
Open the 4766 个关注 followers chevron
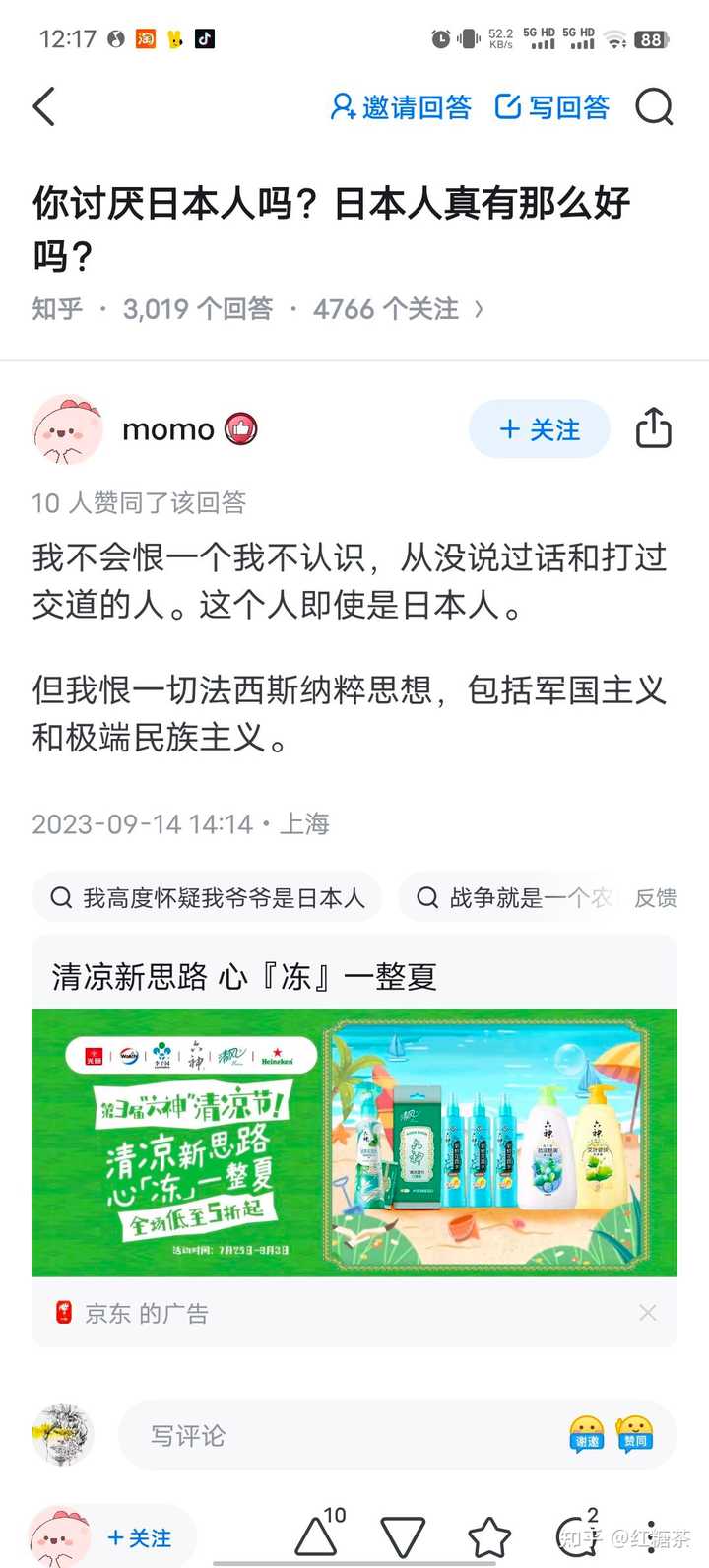[479, 309]
